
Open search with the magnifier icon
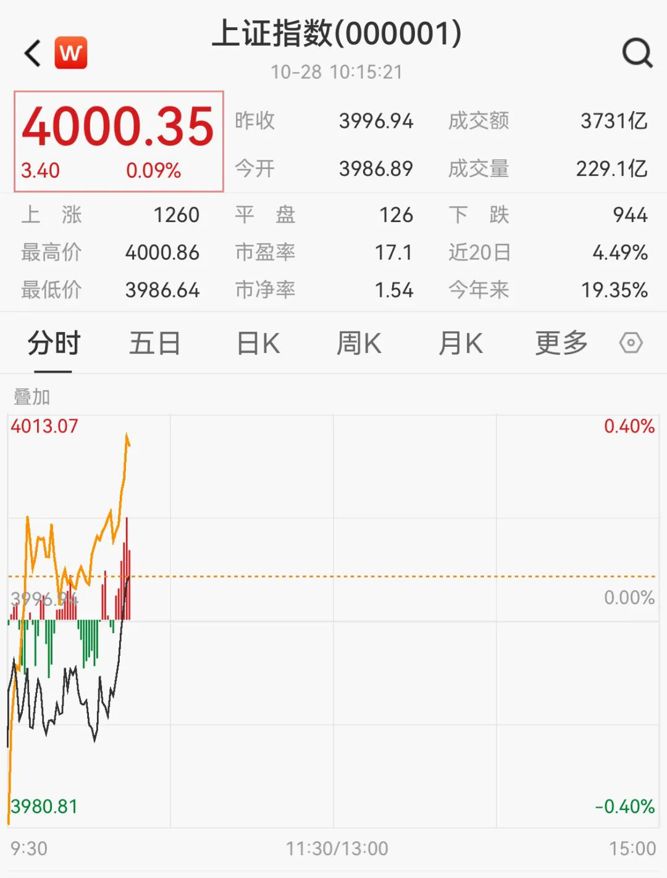(637, 53)
